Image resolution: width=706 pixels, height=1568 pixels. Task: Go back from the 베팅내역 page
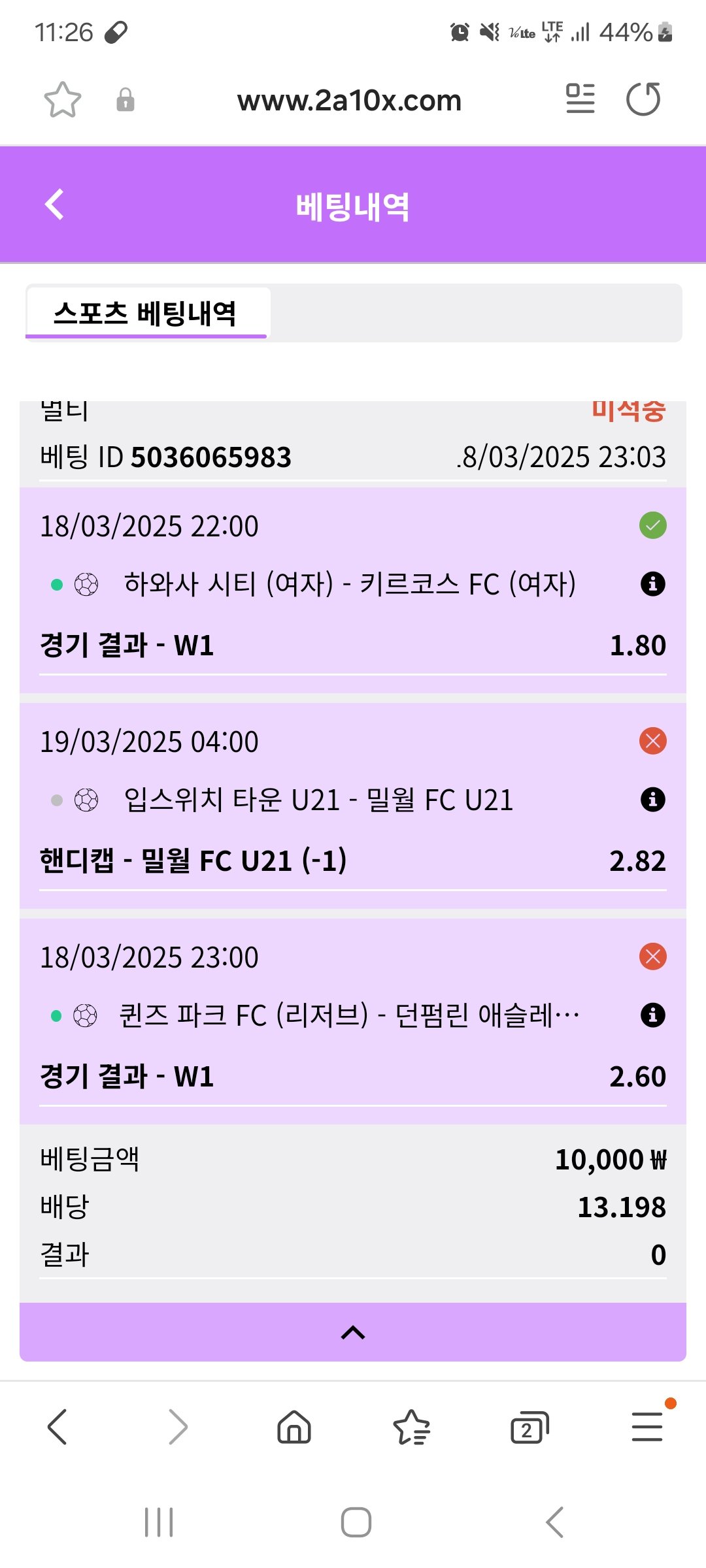pyautogui.click(x=55, y=205)
